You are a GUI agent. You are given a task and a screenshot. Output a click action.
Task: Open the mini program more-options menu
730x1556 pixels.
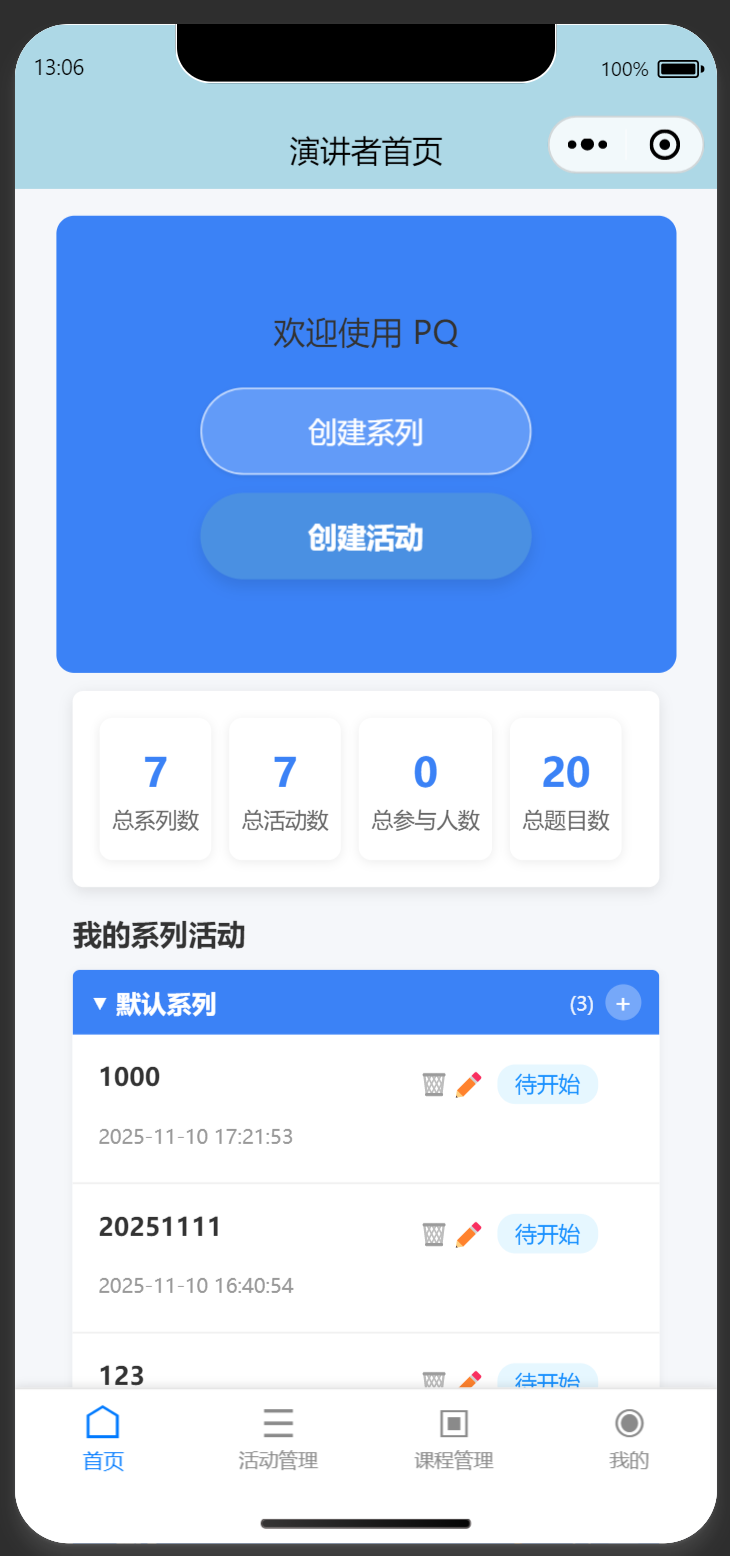(x=588, y=145)
